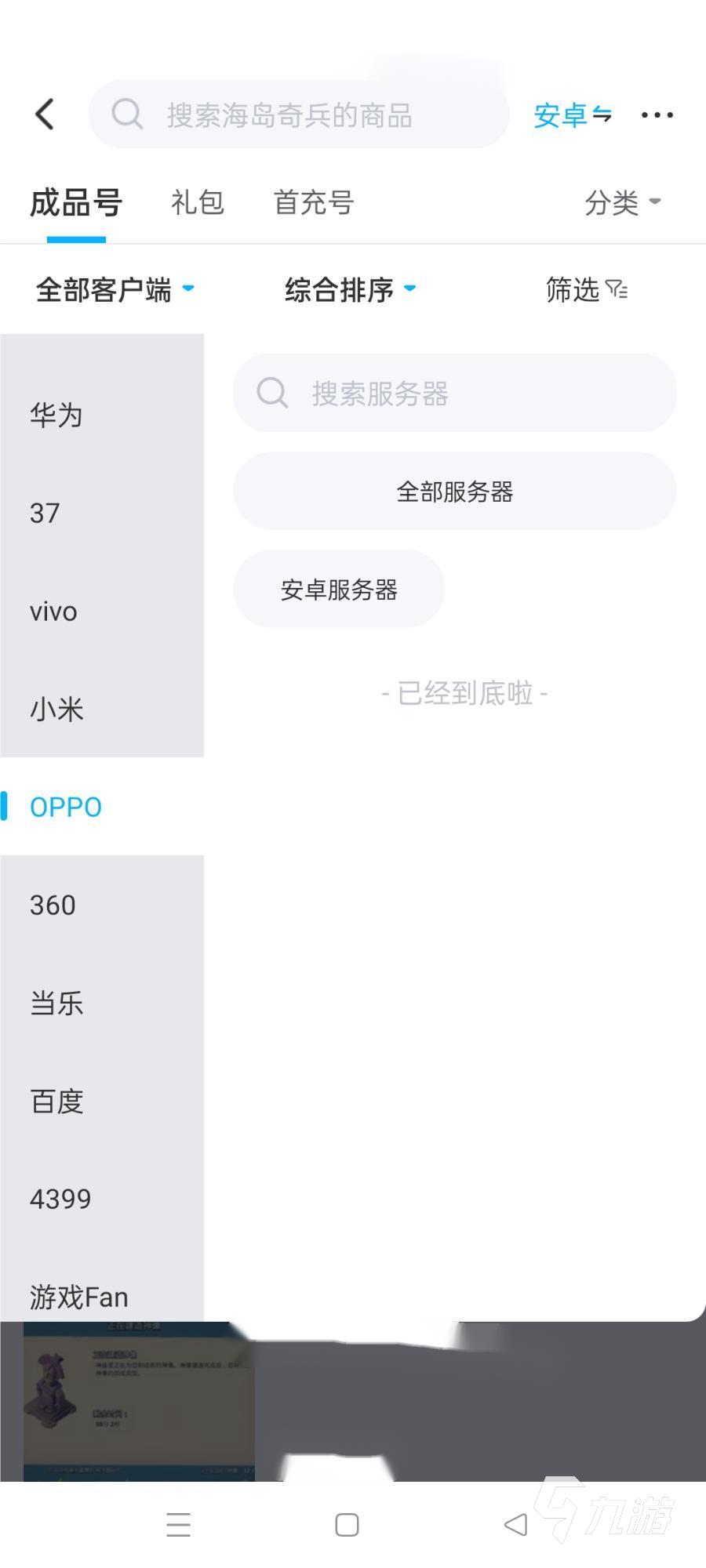This screenshot has height=1568, width=706.
Task: Go back using the top-left arrow
Action: (x=45, y=114)
